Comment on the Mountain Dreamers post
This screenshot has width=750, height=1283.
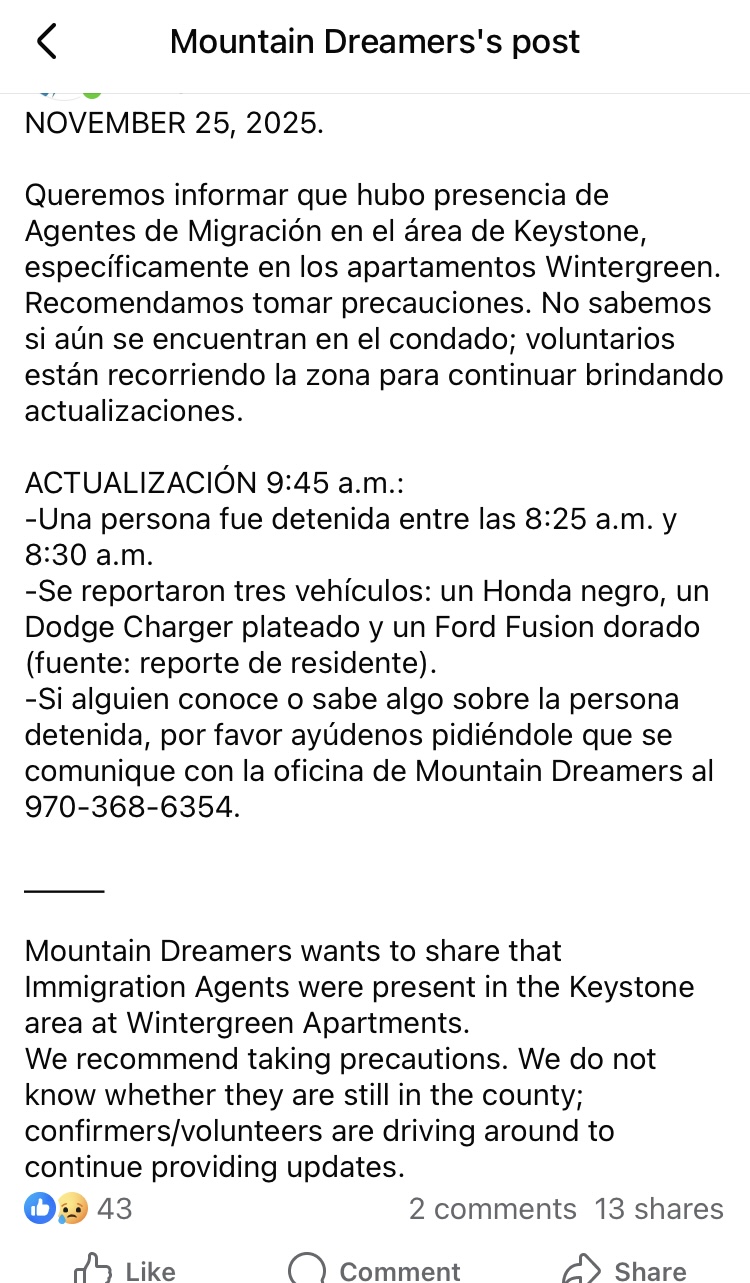pos(375,1268)
